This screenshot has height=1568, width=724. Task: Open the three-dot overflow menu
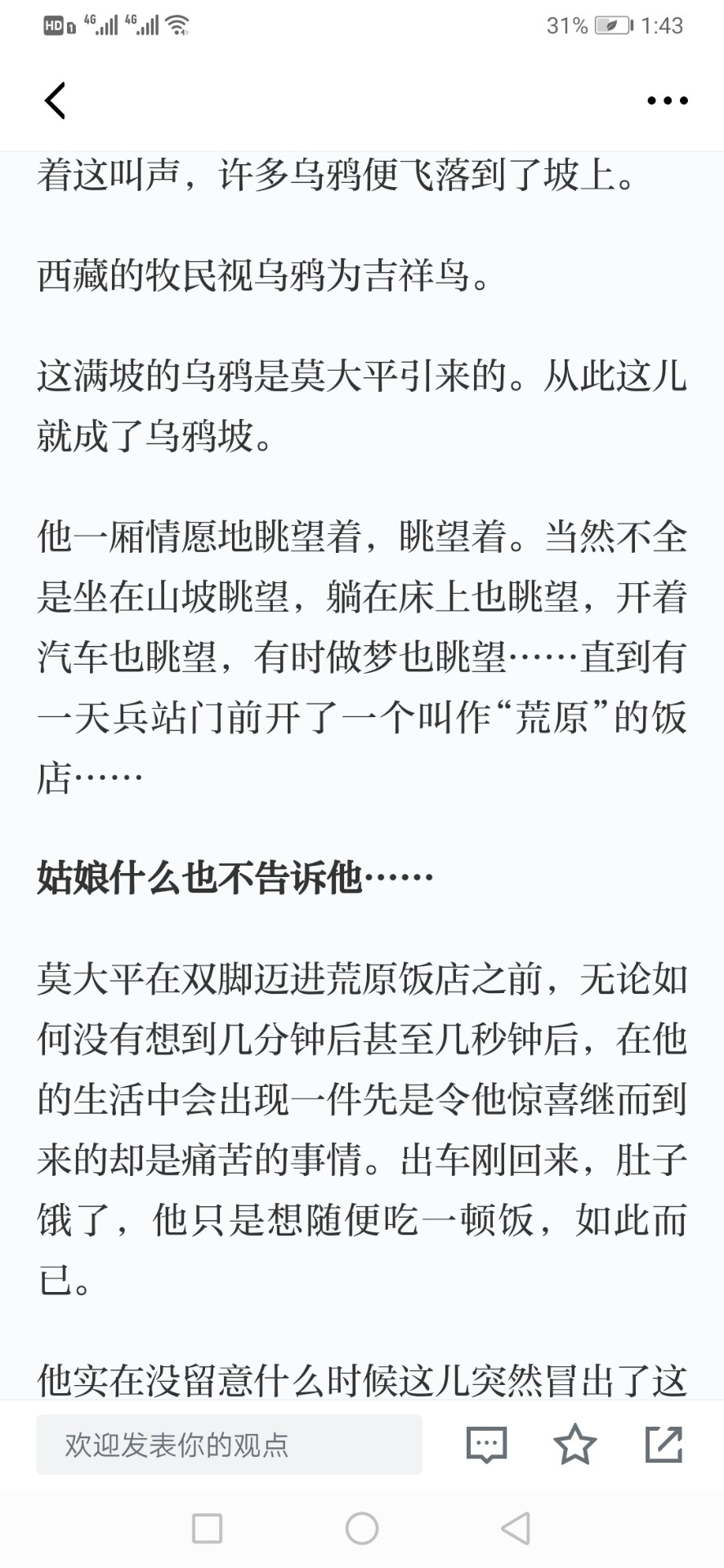pos(667,100)
